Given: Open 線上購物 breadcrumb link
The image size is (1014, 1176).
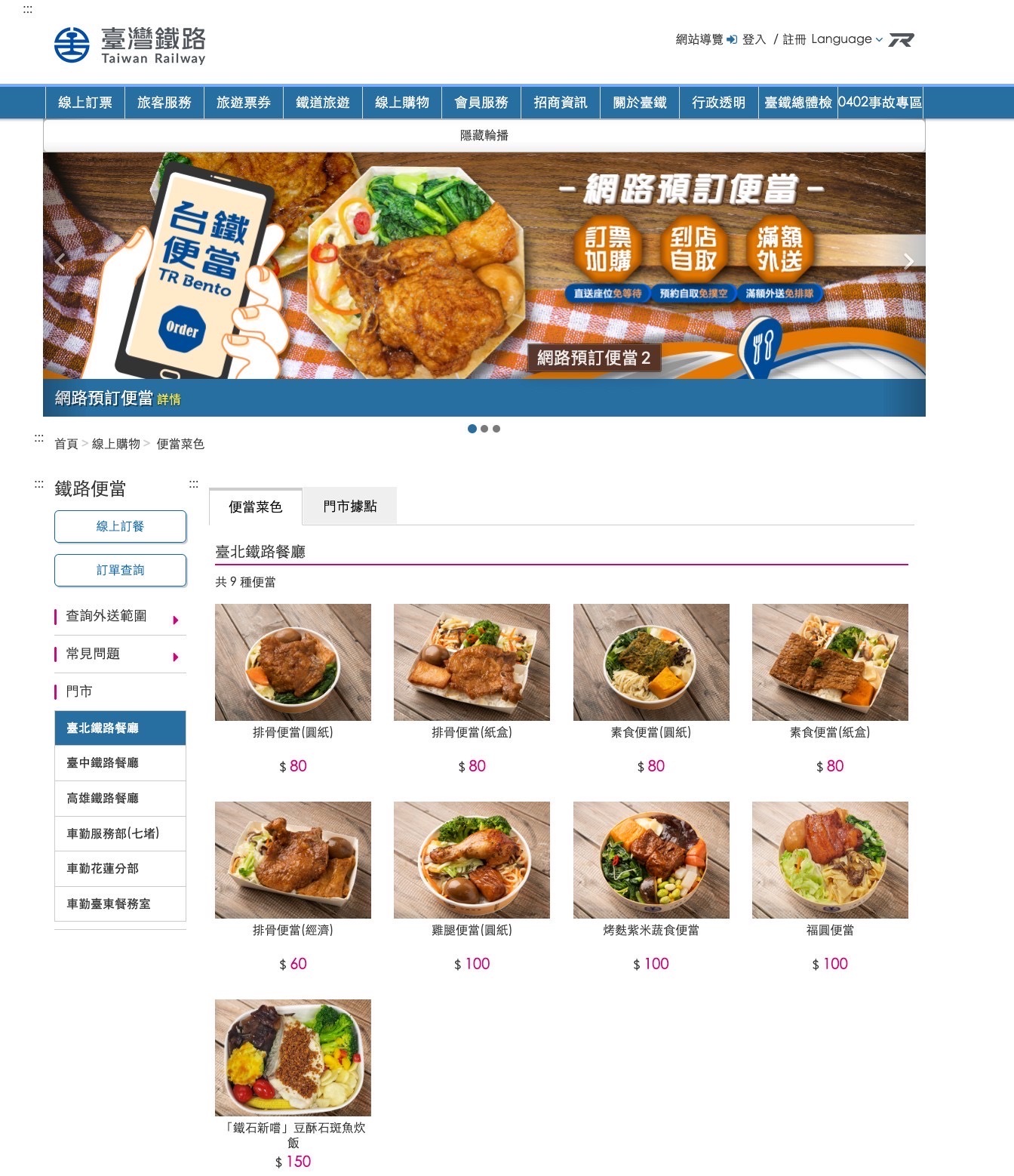Looking at the screenshot, I should 116,444.
